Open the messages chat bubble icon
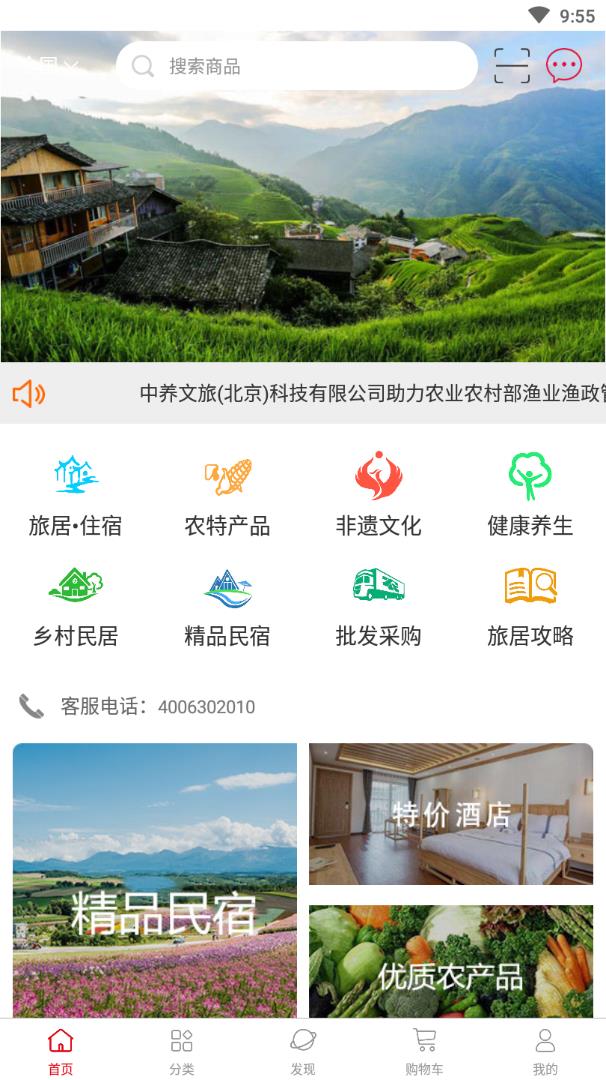This screenshot has height=1080, width=606. (563, 66)
